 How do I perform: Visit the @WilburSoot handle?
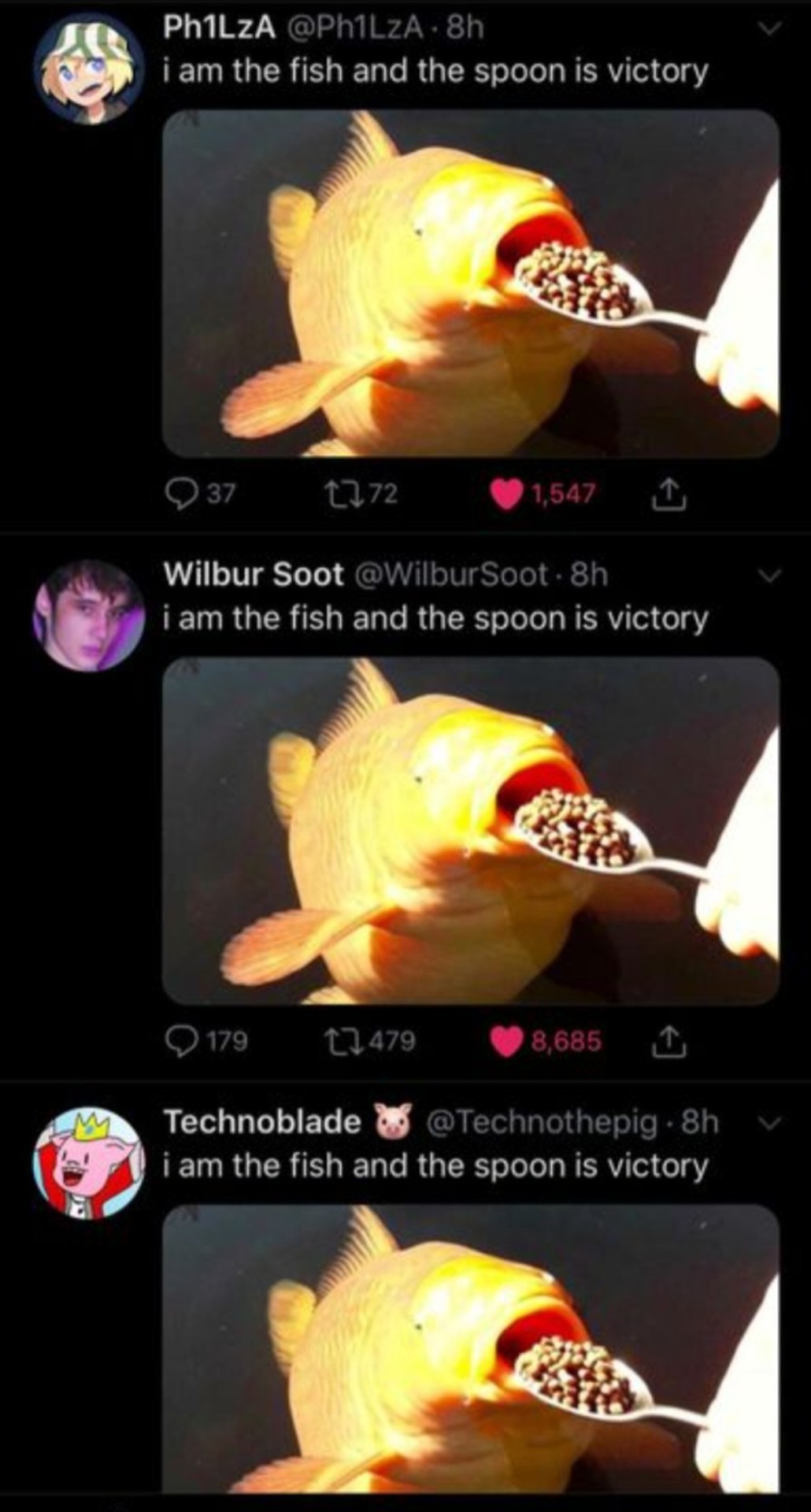pyautogui.click(x=451, y=576)
